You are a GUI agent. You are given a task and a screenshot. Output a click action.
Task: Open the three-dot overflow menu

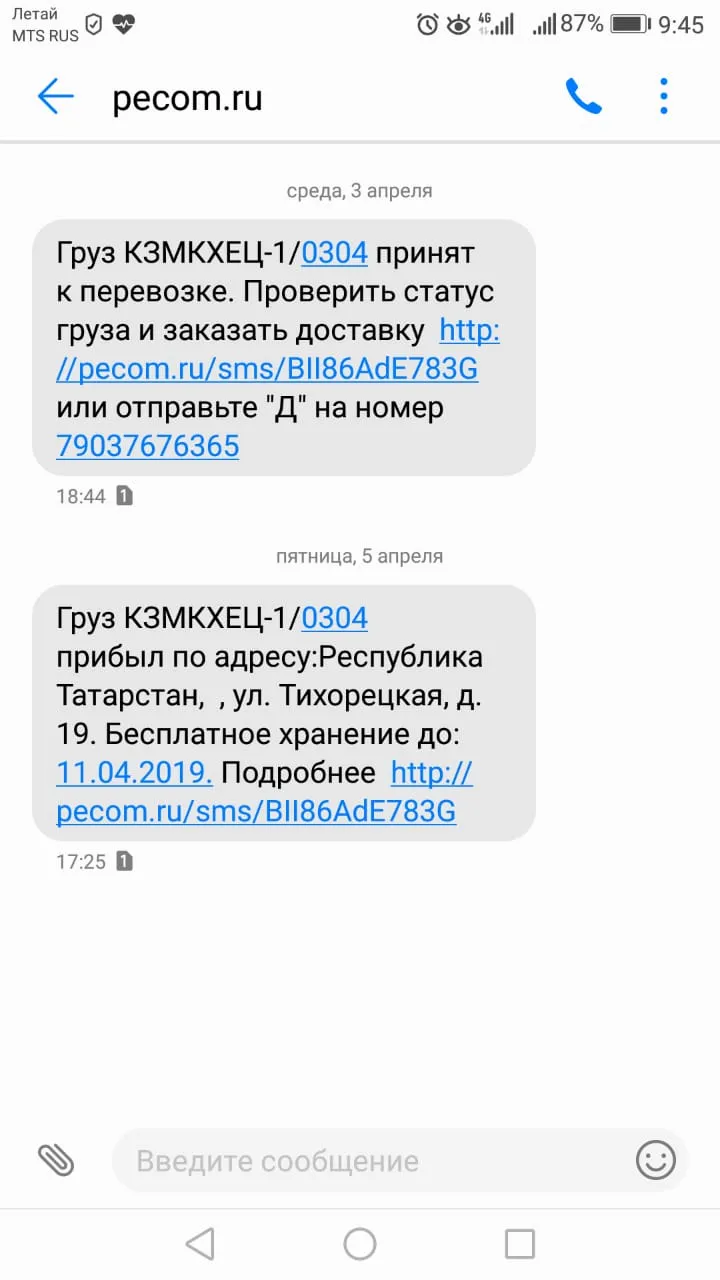(x=664, y=96)
